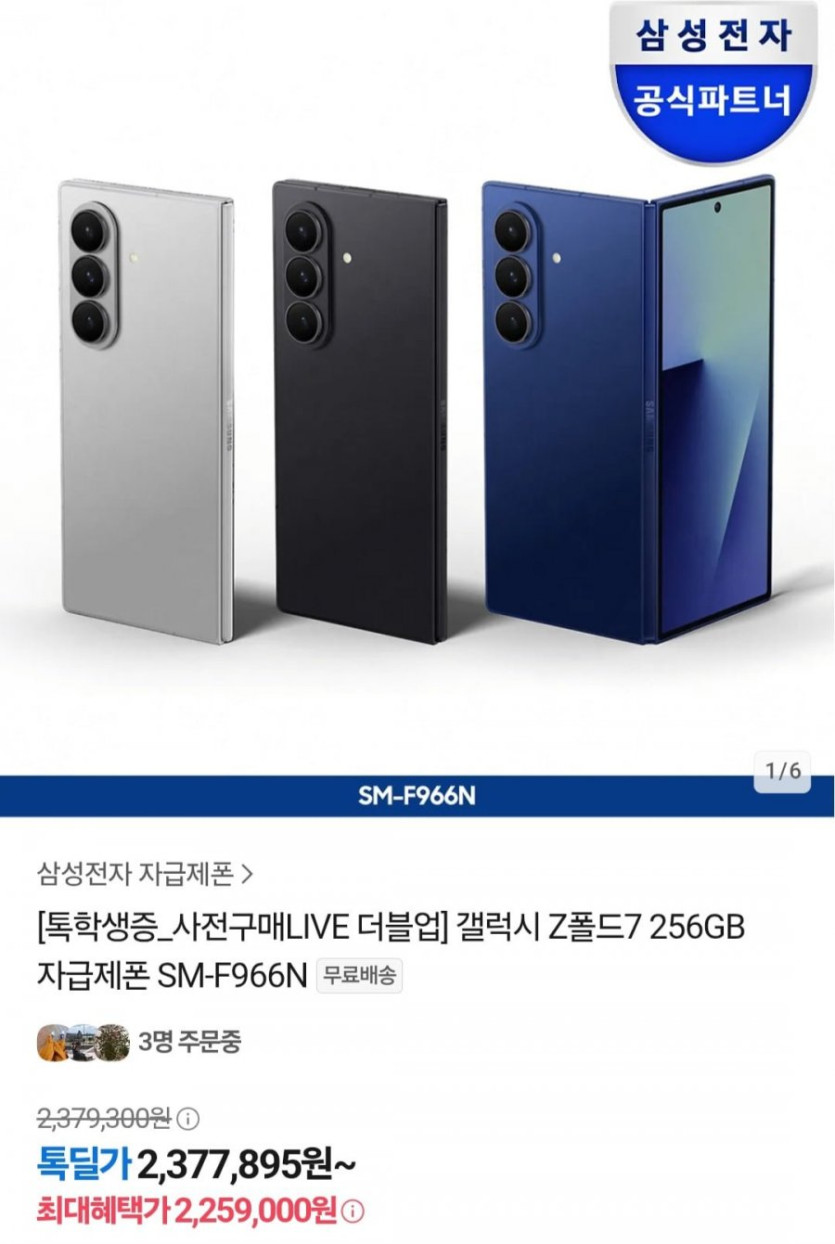Open the 삼성전자 자급제폰 store link
This screenshot has width=835, height=1244.
click(145, 875)
